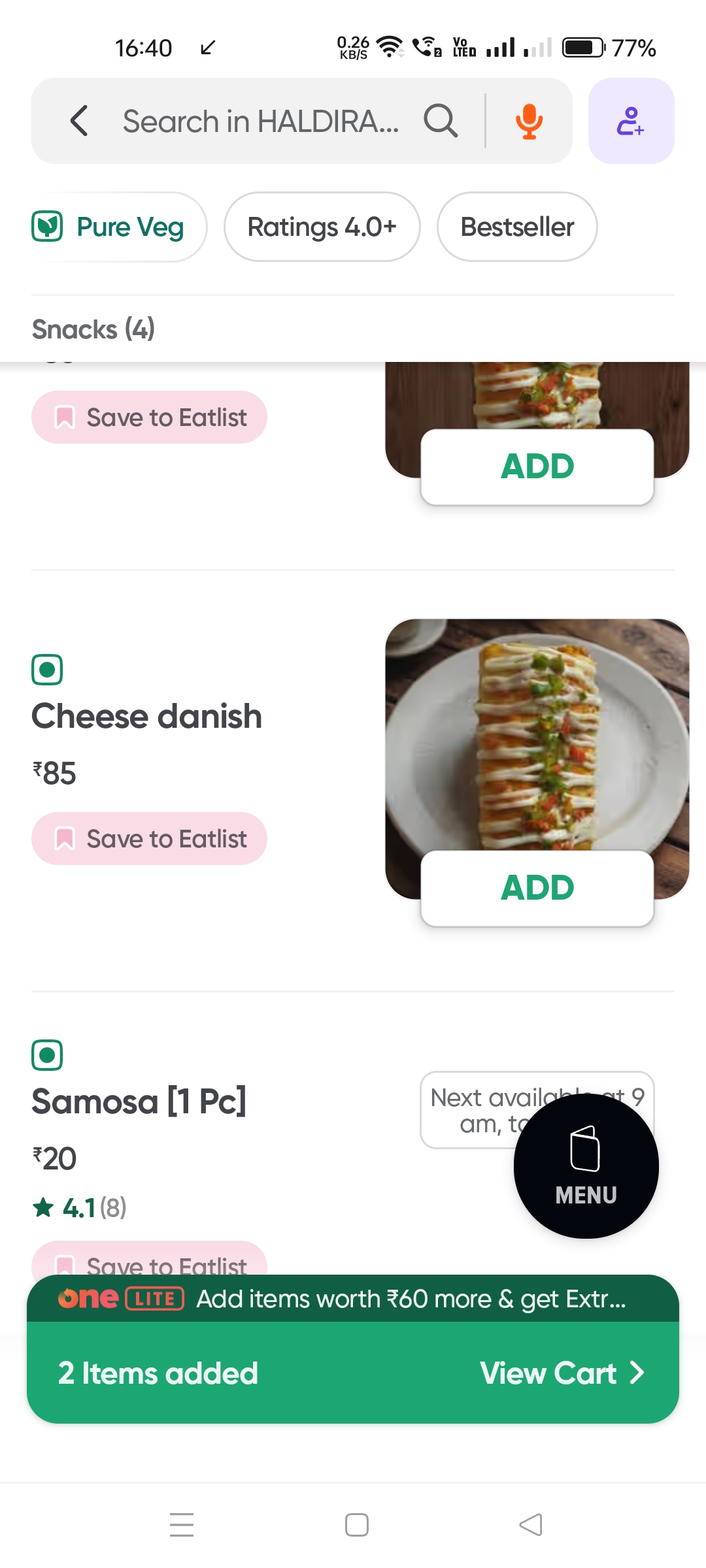706x1568 pixels.
Task: Open the floating MENU button
Action: pos(586,1166)
